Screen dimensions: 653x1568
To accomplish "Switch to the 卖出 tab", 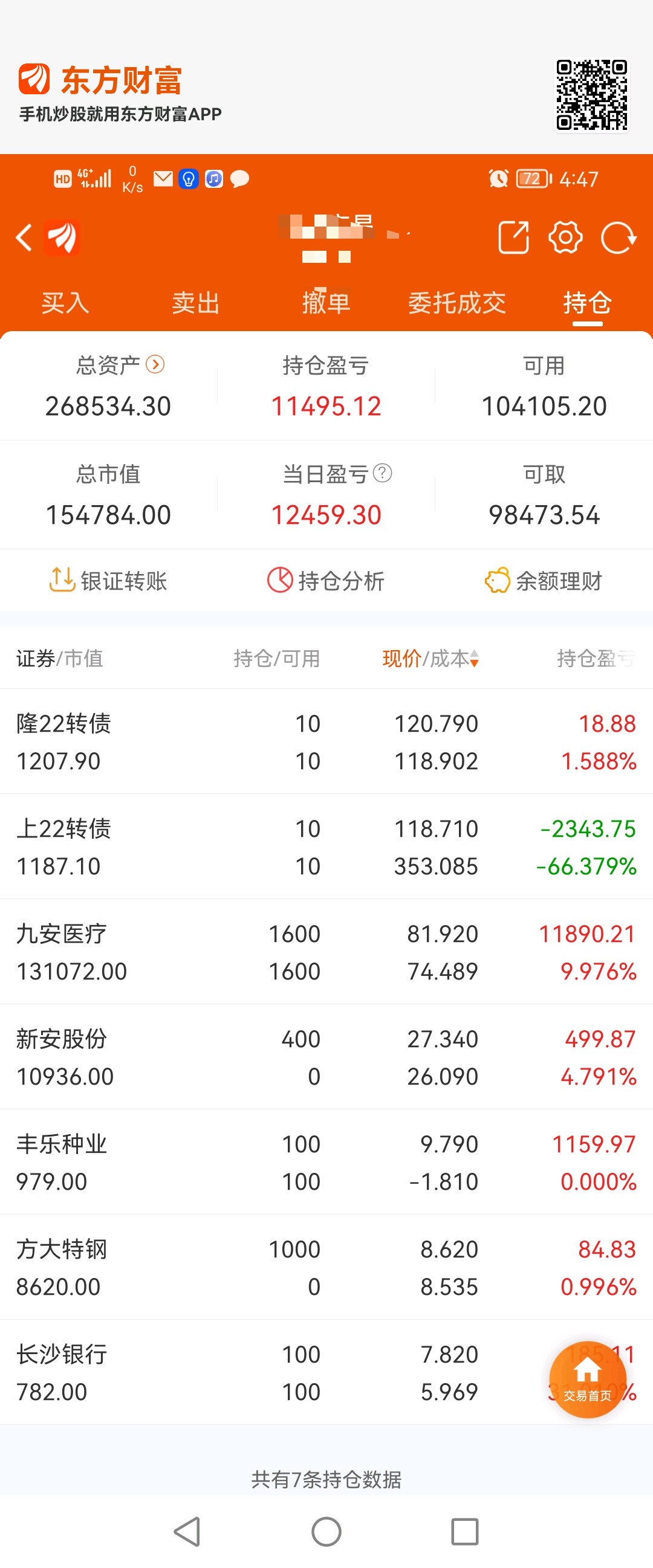I will tap(195, 303).
